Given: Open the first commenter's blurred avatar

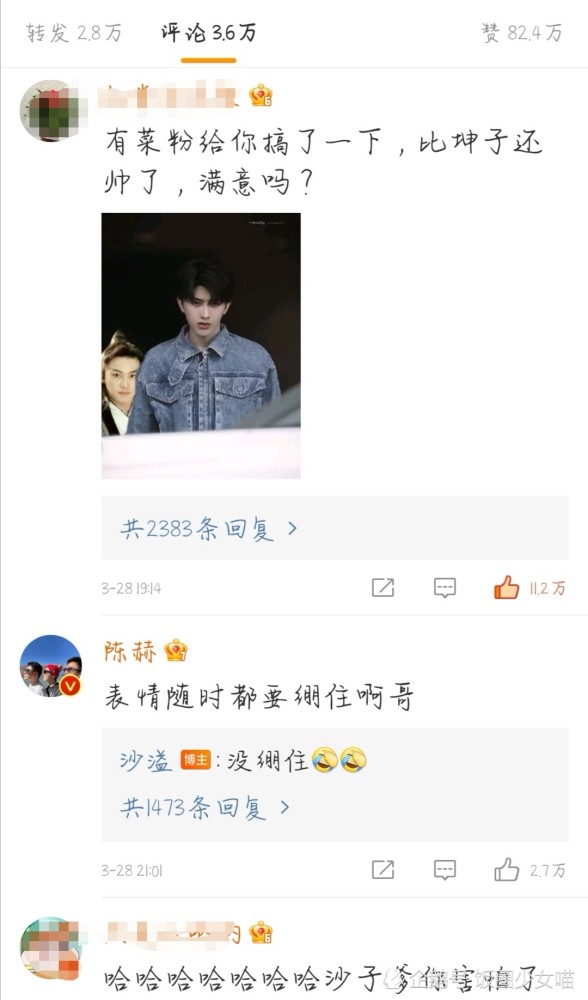Looking at the screenshot, I should [51, 110].
